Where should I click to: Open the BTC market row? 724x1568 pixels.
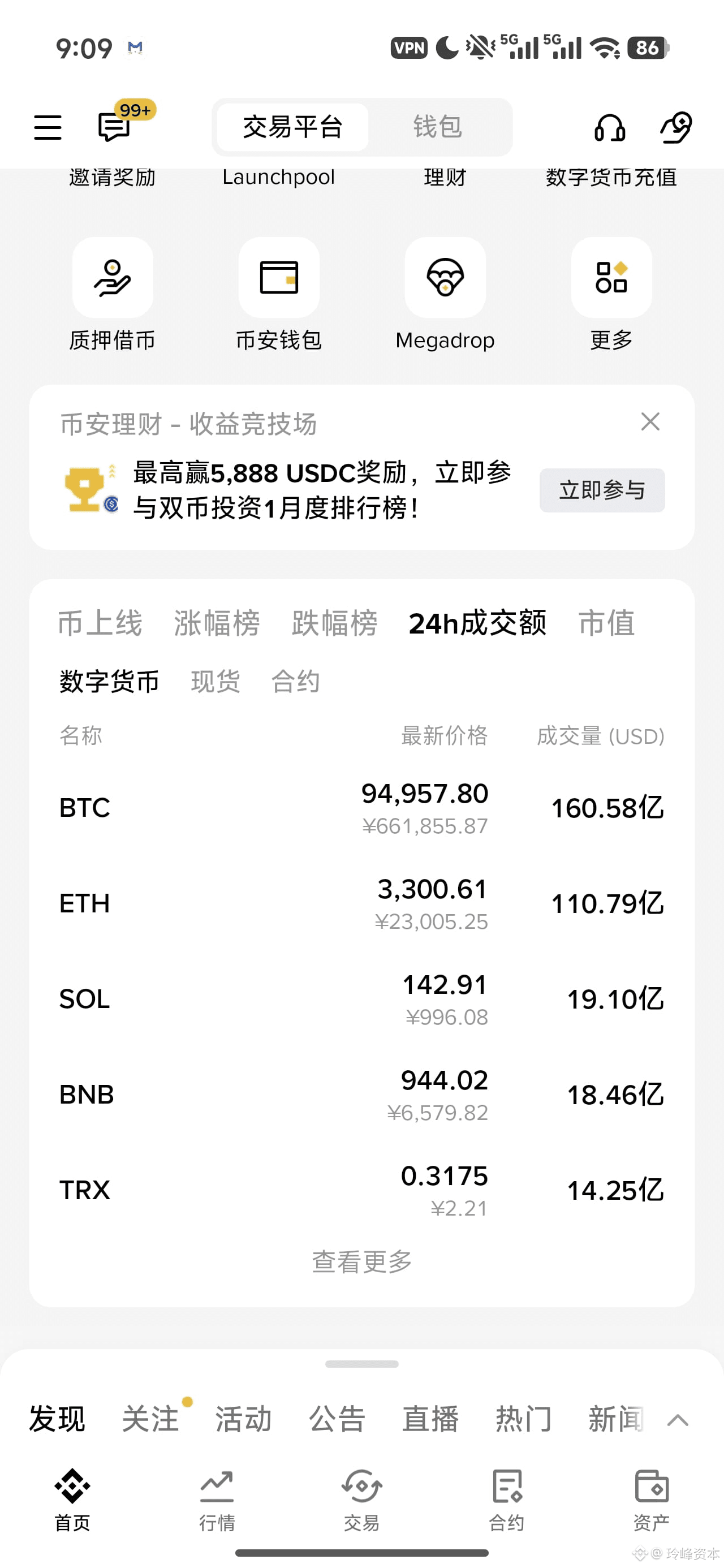[361, 808]
